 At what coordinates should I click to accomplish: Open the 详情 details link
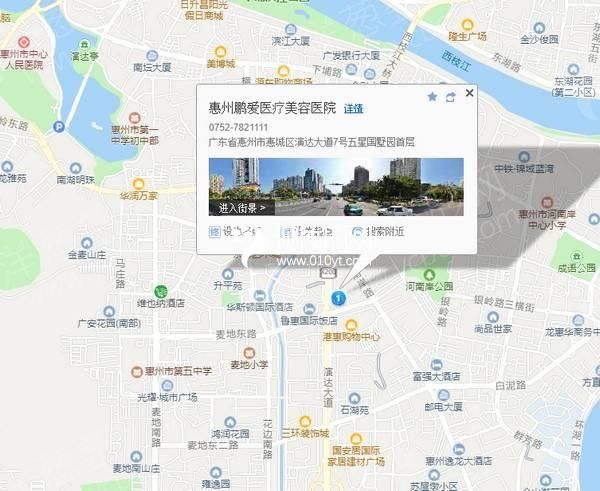click(x=353, y=108)
